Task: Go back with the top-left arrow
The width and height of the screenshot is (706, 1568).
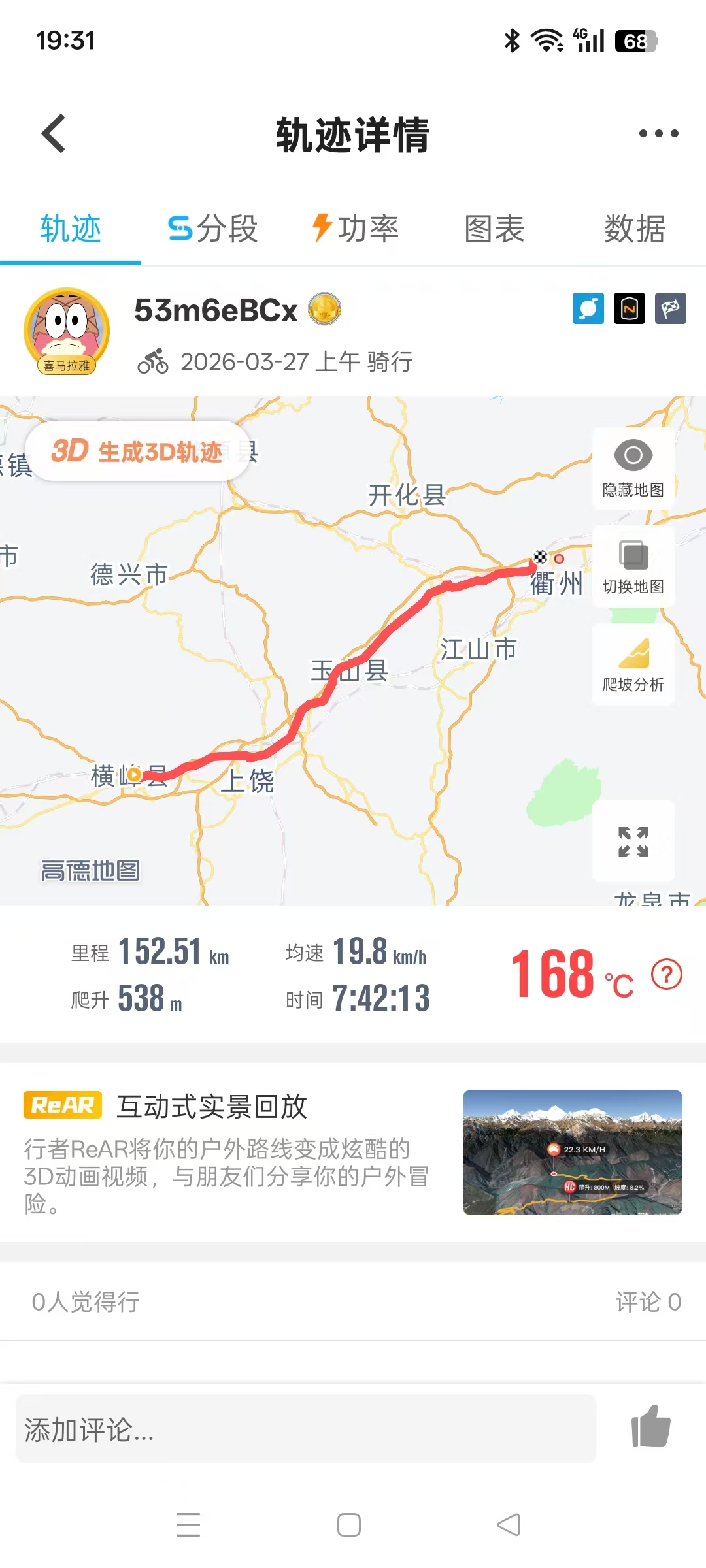Action: [x=52, y=133]
